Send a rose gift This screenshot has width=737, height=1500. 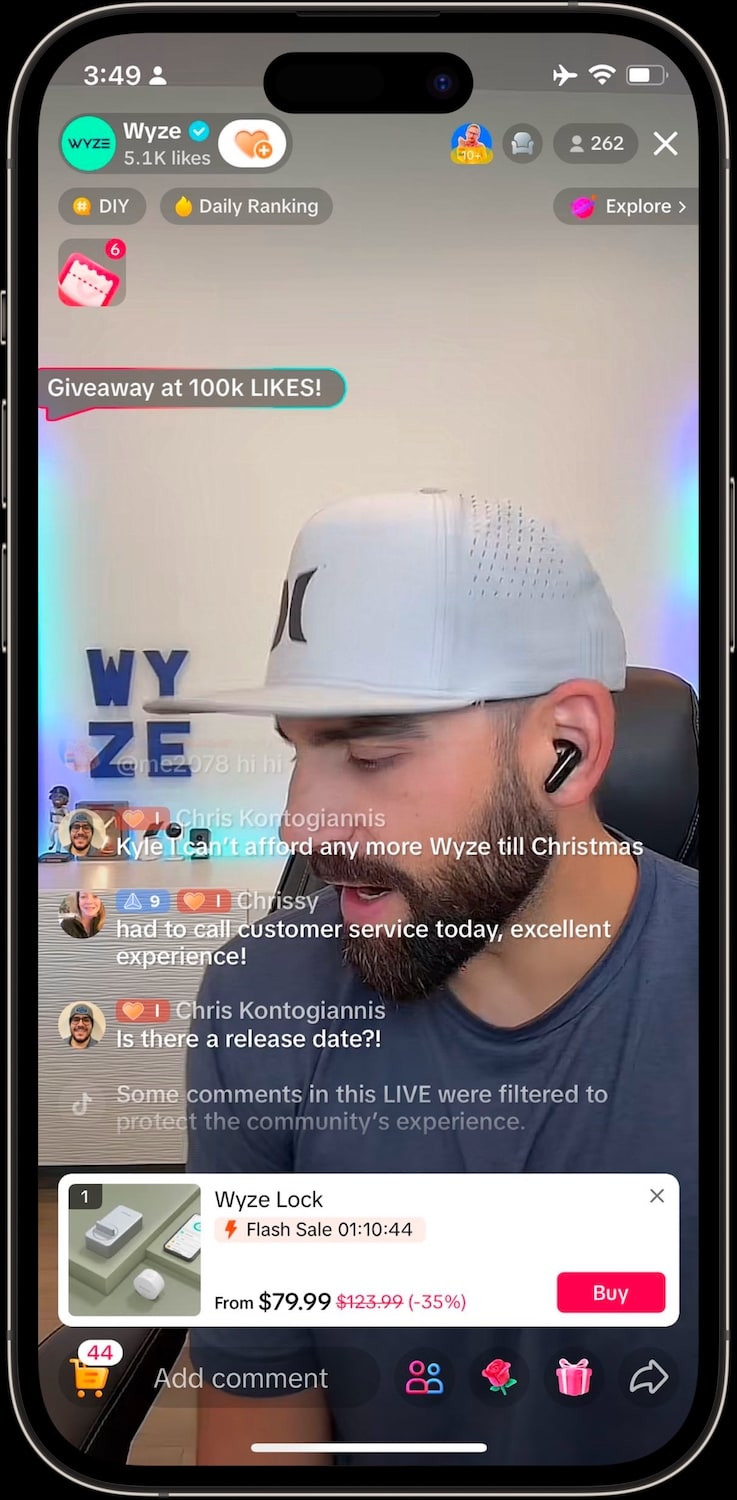tap(498, 1378)
